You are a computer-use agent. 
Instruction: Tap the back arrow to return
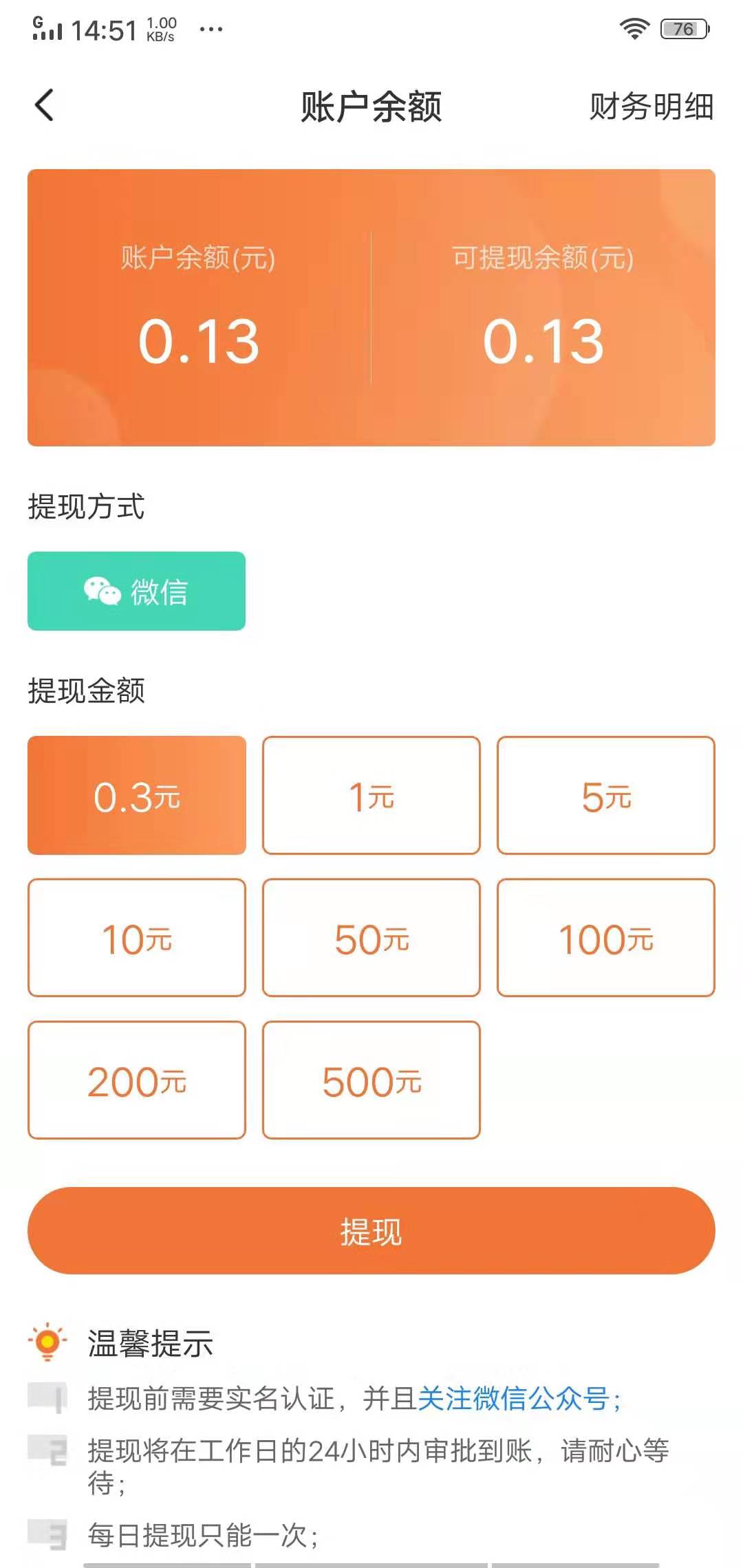tap(44, 105)
